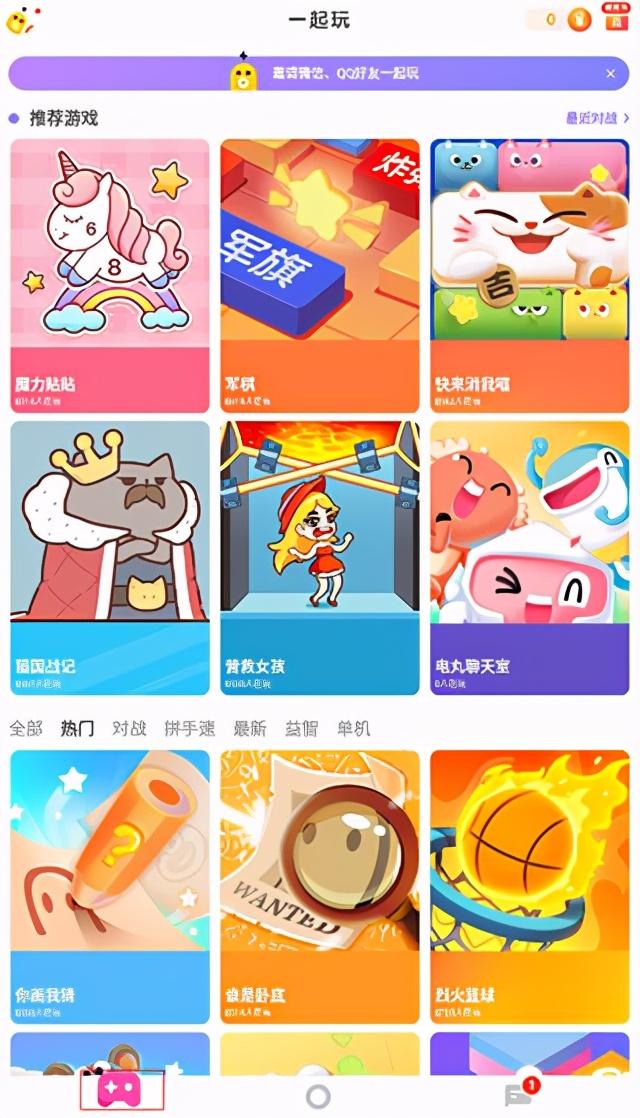
Task: Launch the 军棋 game card
Action: pos(320,275)
